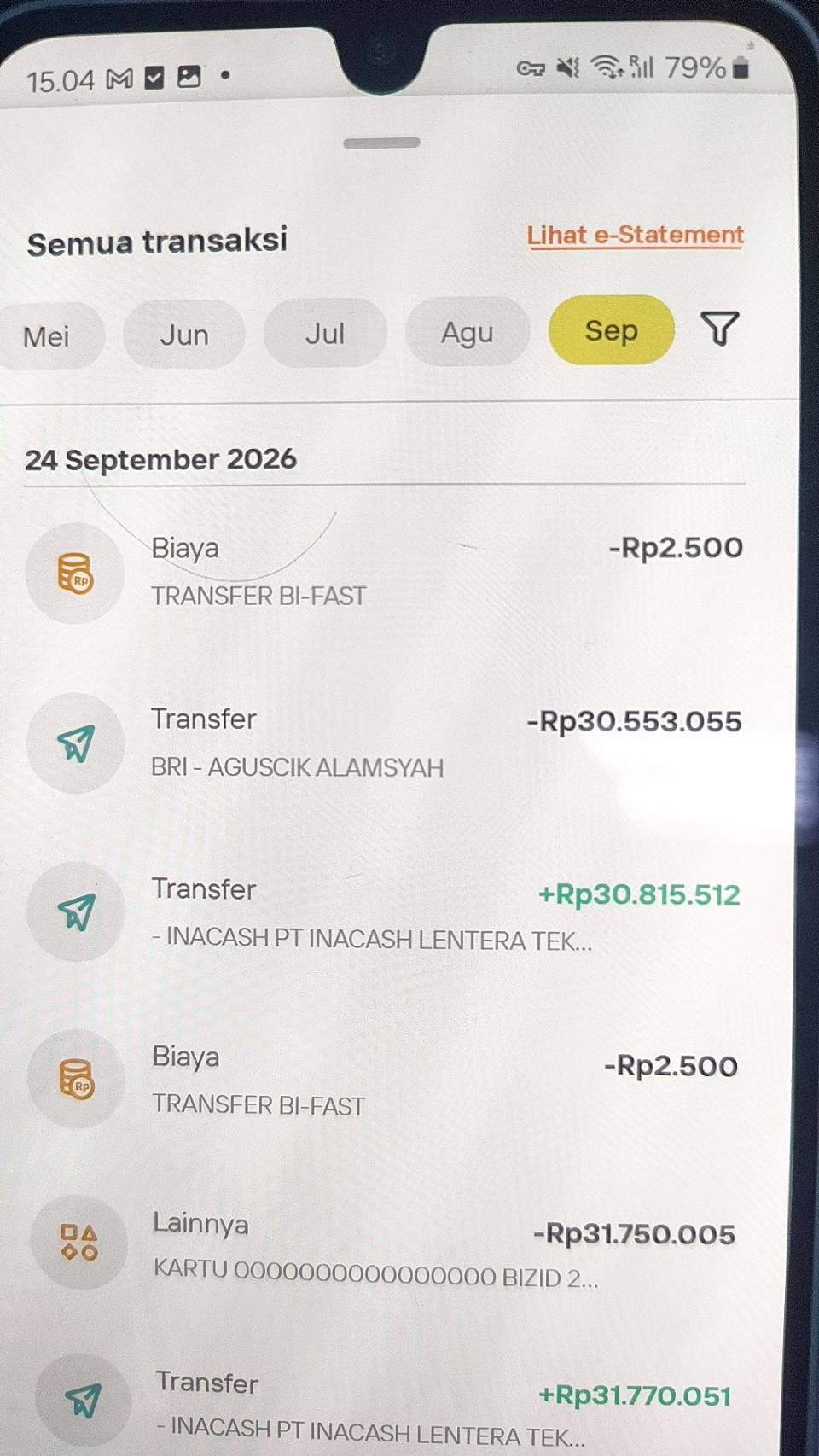
Task: Open the +Rp31.770.051 INACASH transfer
Action: pos(386,1404)
